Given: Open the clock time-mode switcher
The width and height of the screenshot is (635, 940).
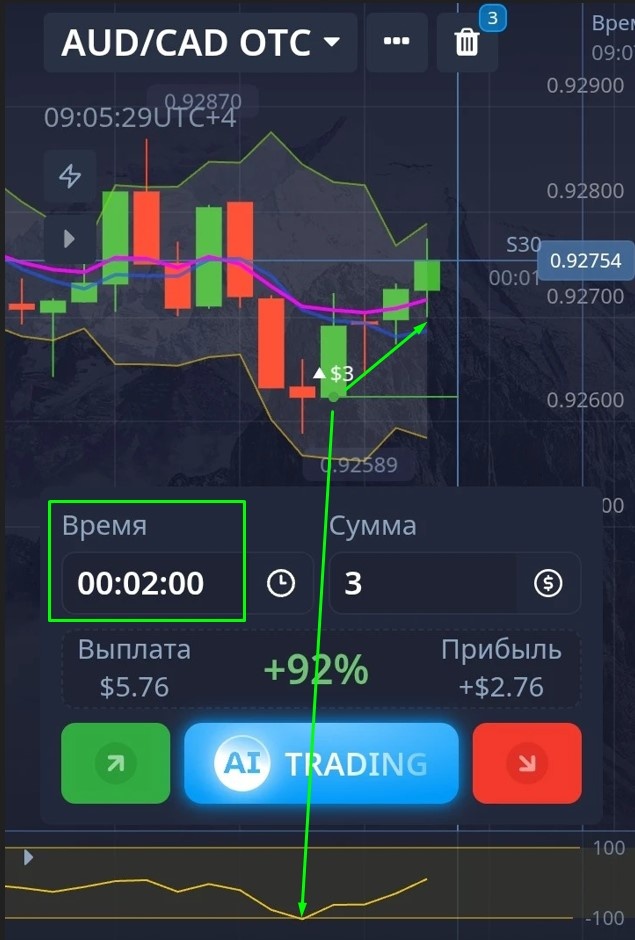Looking at the screenshot, I should pos(281,583).
